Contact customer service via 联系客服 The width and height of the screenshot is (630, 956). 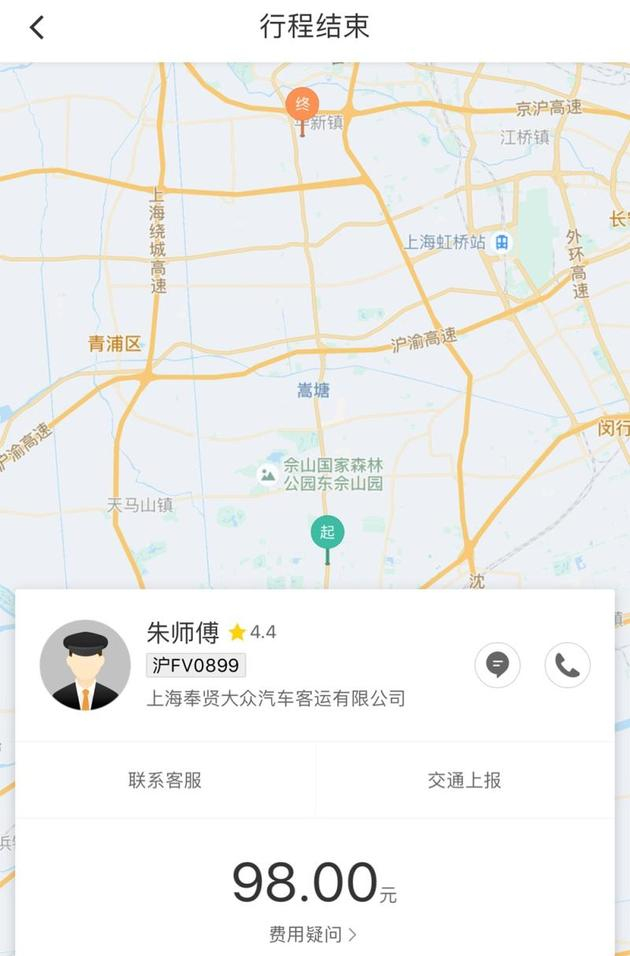[x=165, y=780]
